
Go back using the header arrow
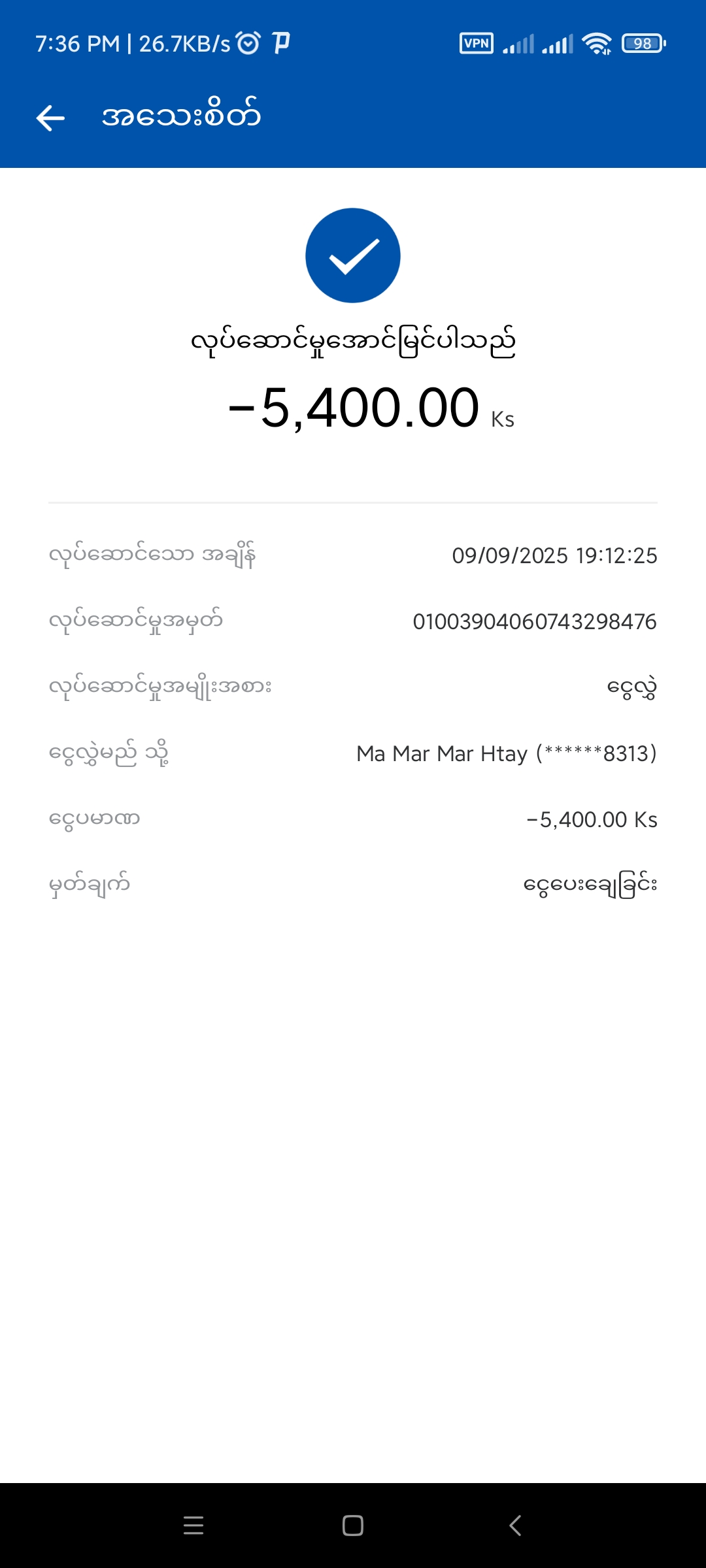tap(50, 118)
